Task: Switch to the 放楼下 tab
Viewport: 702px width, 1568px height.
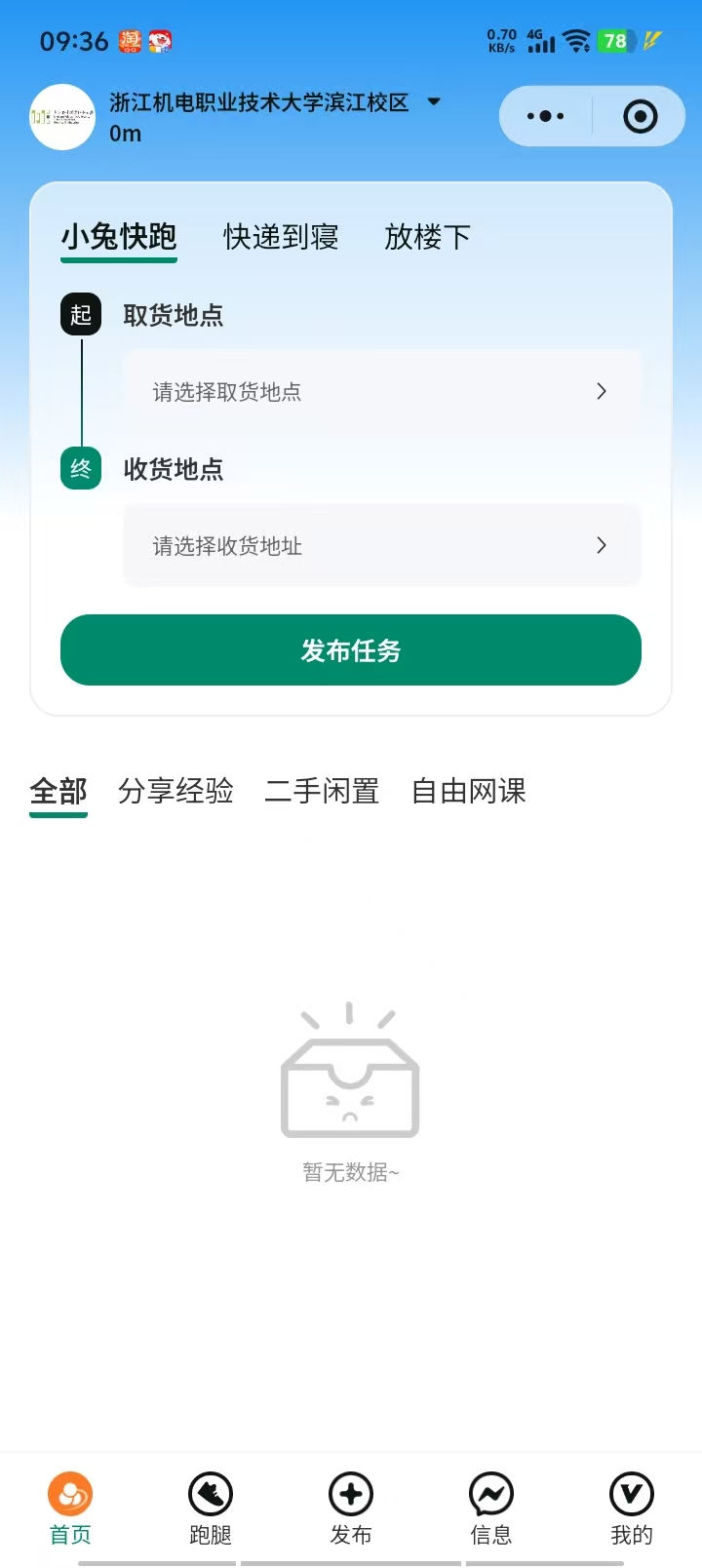Action: [427, 237]
